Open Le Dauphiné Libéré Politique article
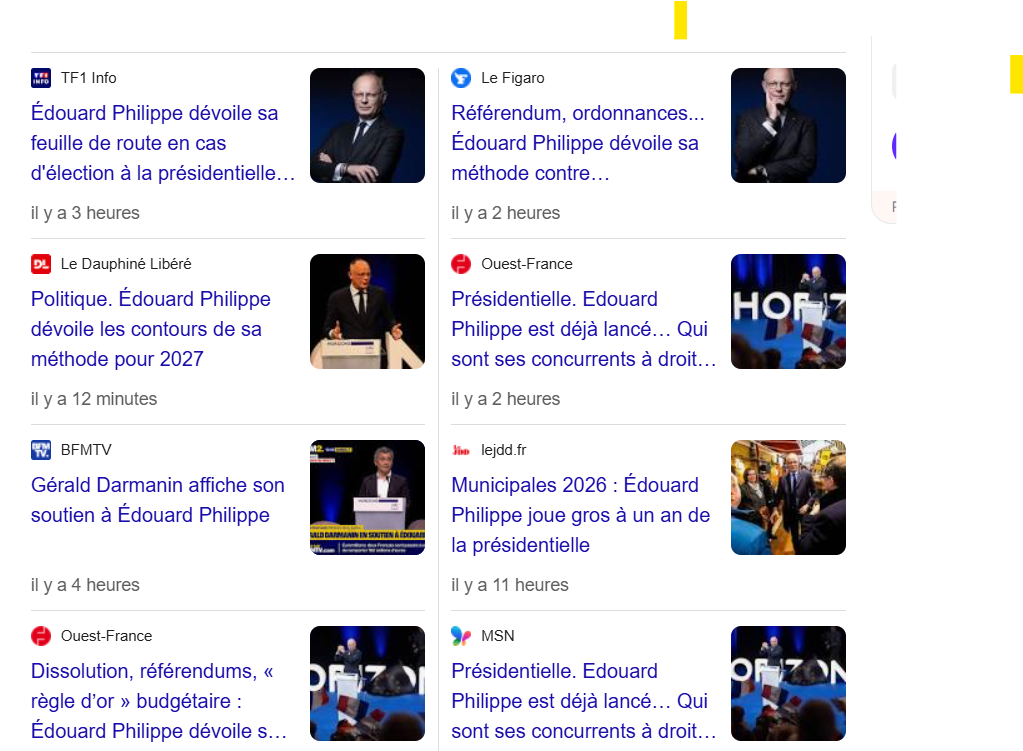 point(151,329)
